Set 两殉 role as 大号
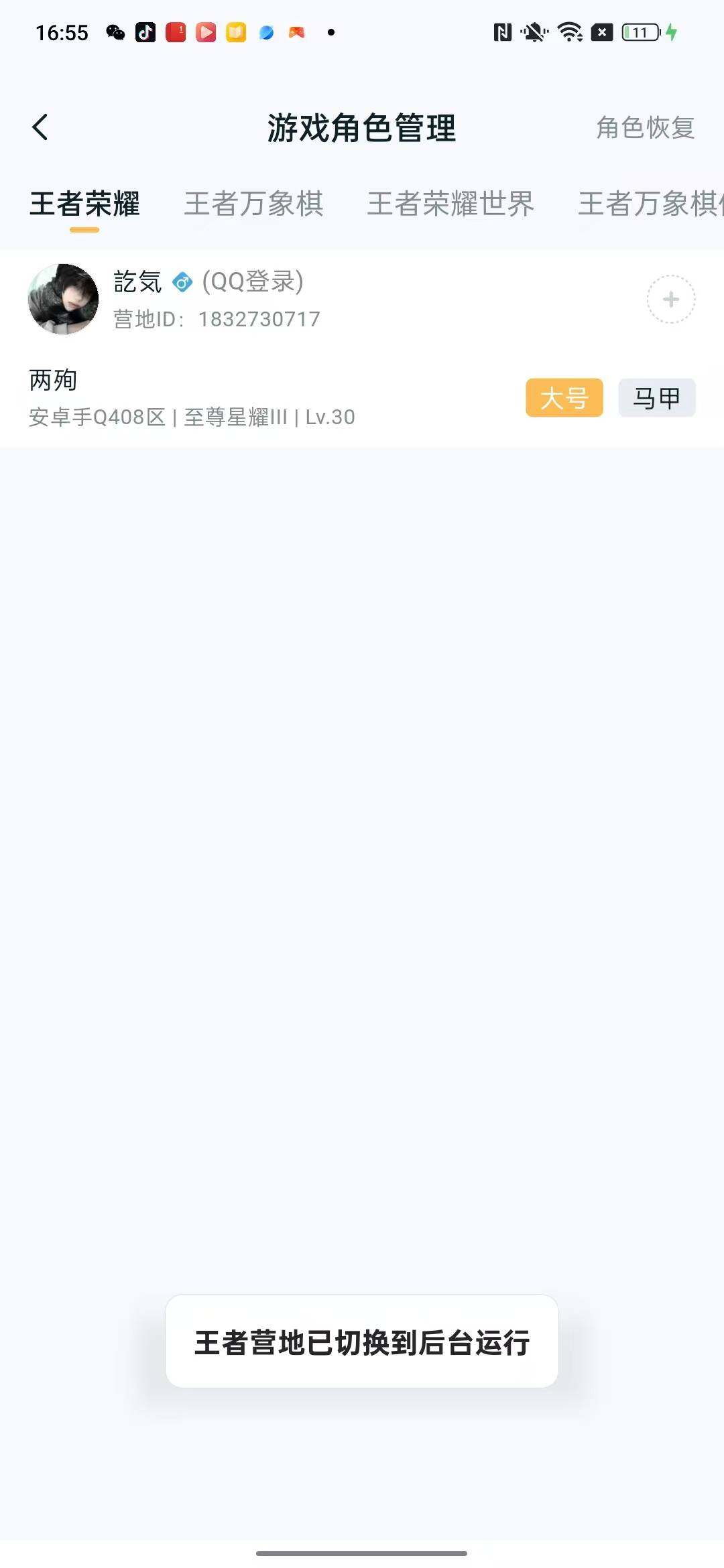Viewport: 724px width, 1568px height. click(564, 398)
